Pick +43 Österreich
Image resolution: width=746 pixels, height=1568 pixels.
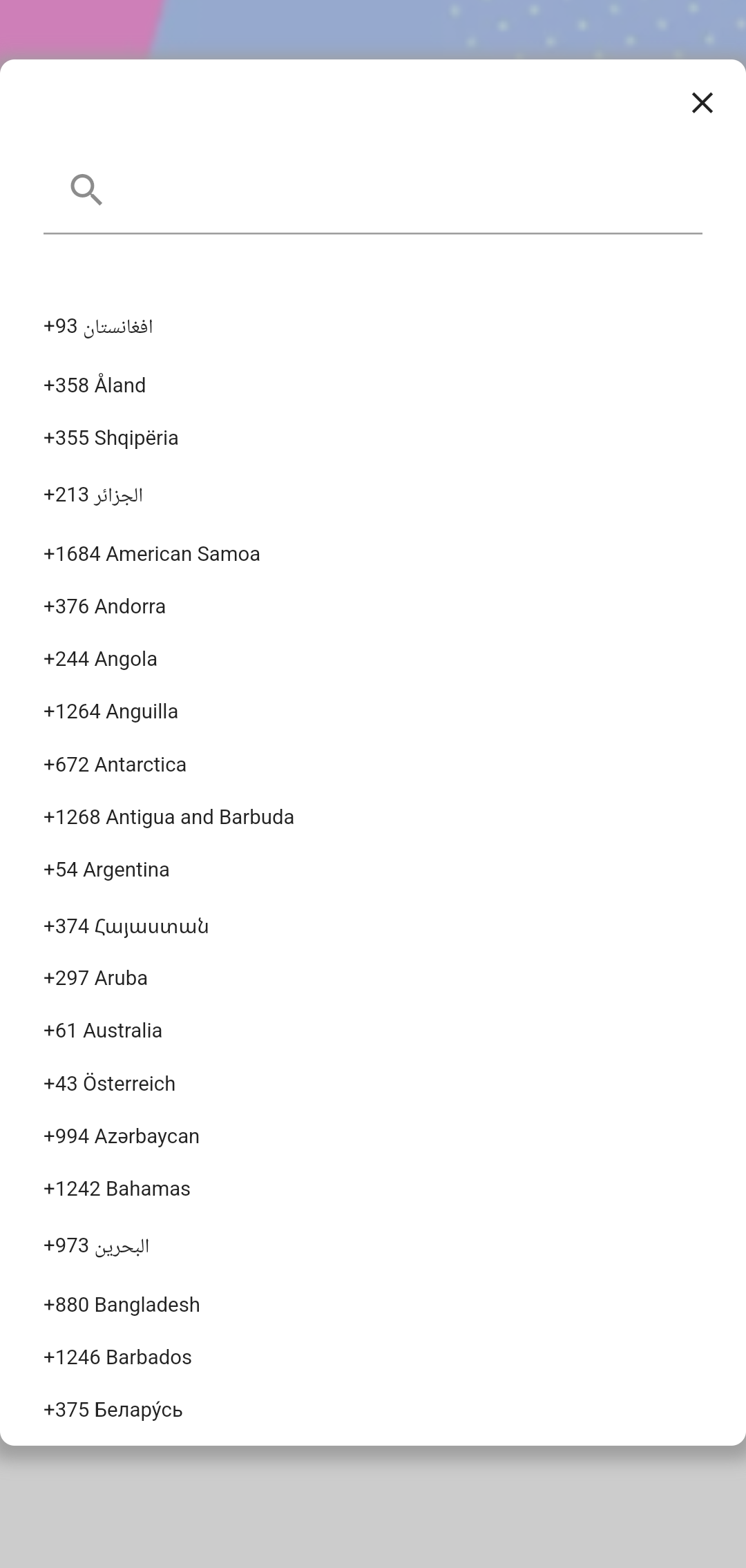110,1084
